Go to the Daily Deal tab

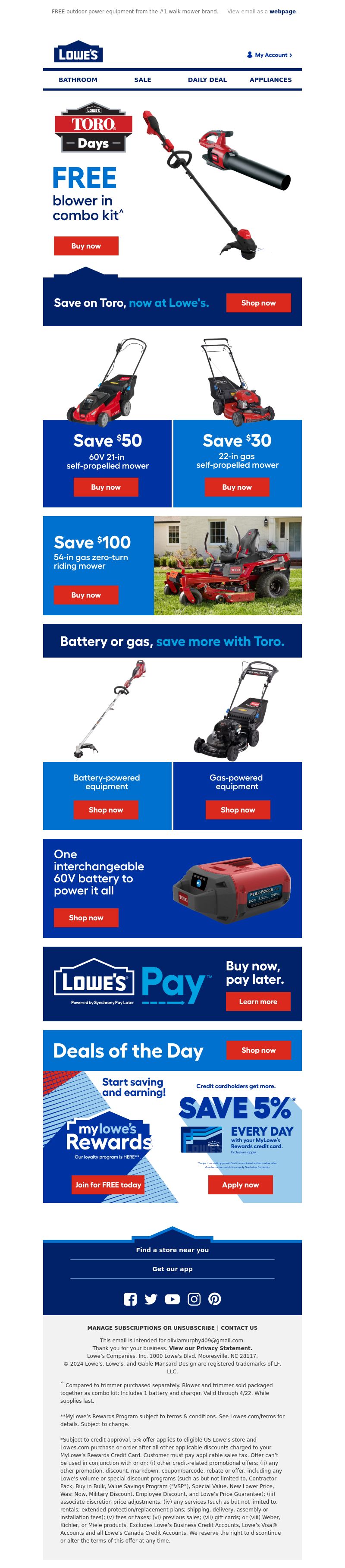click(207, 80)
